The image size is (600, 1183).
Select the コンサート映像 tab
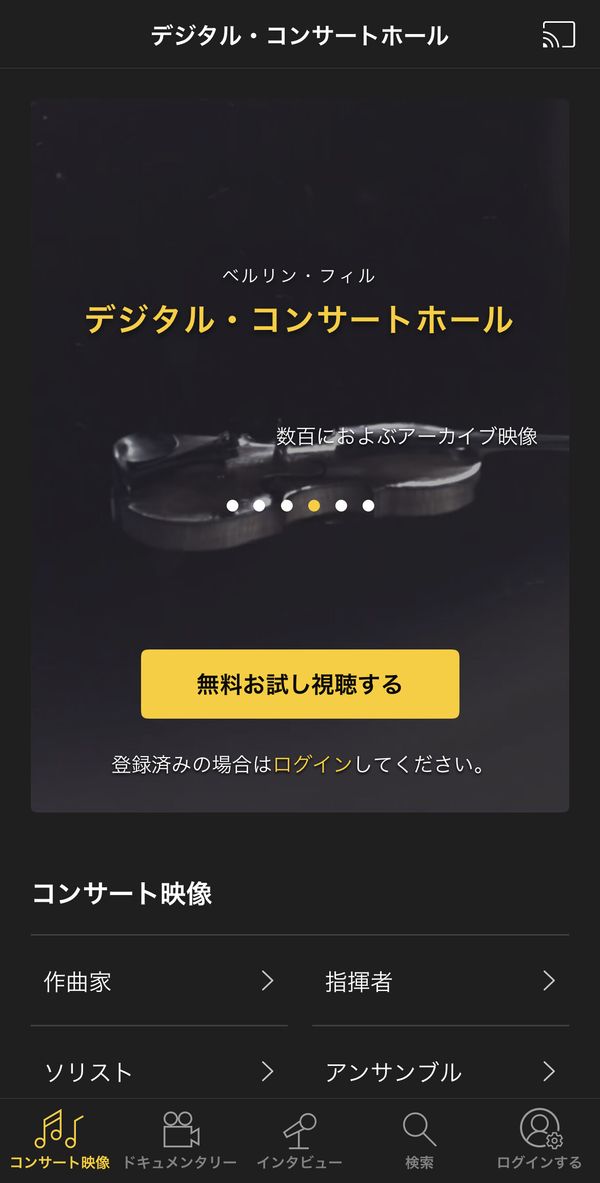click(60, 1141)
